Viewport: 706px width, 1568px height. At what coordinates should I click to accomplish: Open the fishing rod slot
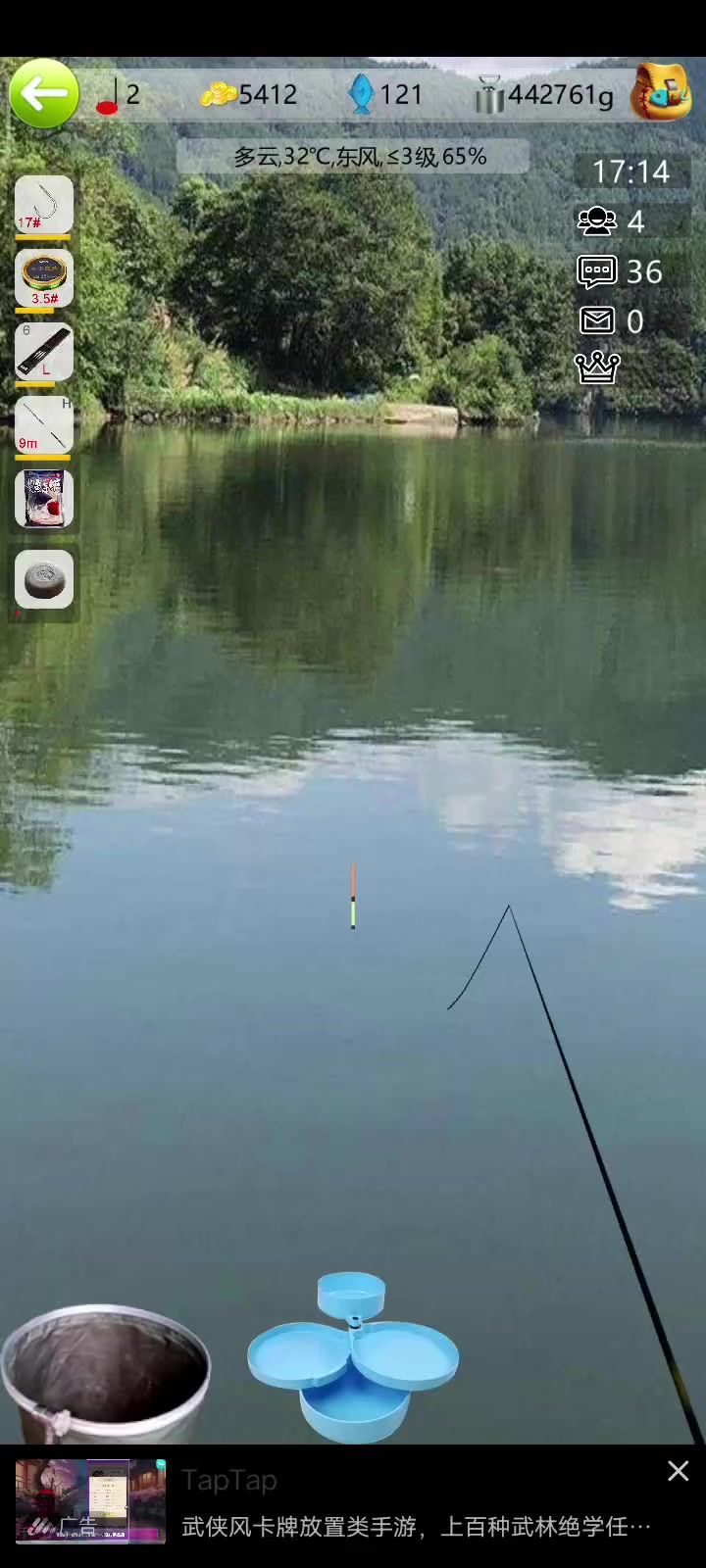[x=44, y=351]
